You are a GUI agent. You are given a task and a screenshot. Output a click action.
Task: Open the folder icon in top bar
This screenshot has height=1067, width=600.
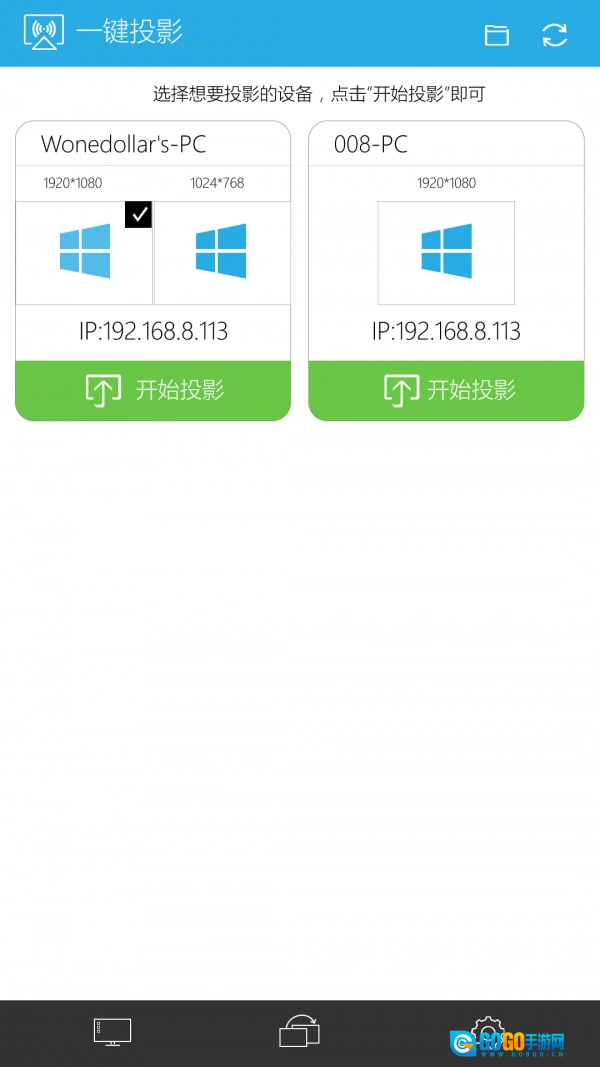tap(497, 35)
